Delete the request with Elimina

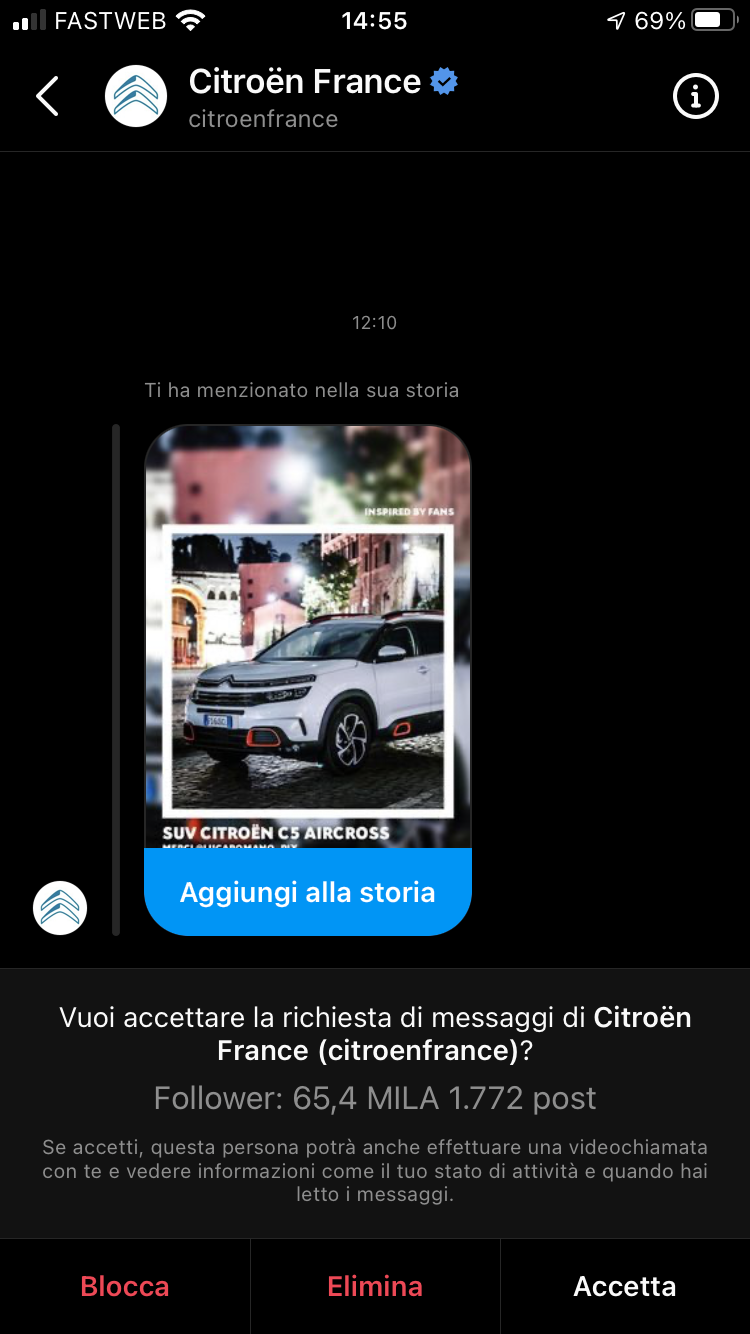[x=375, y=1286]
